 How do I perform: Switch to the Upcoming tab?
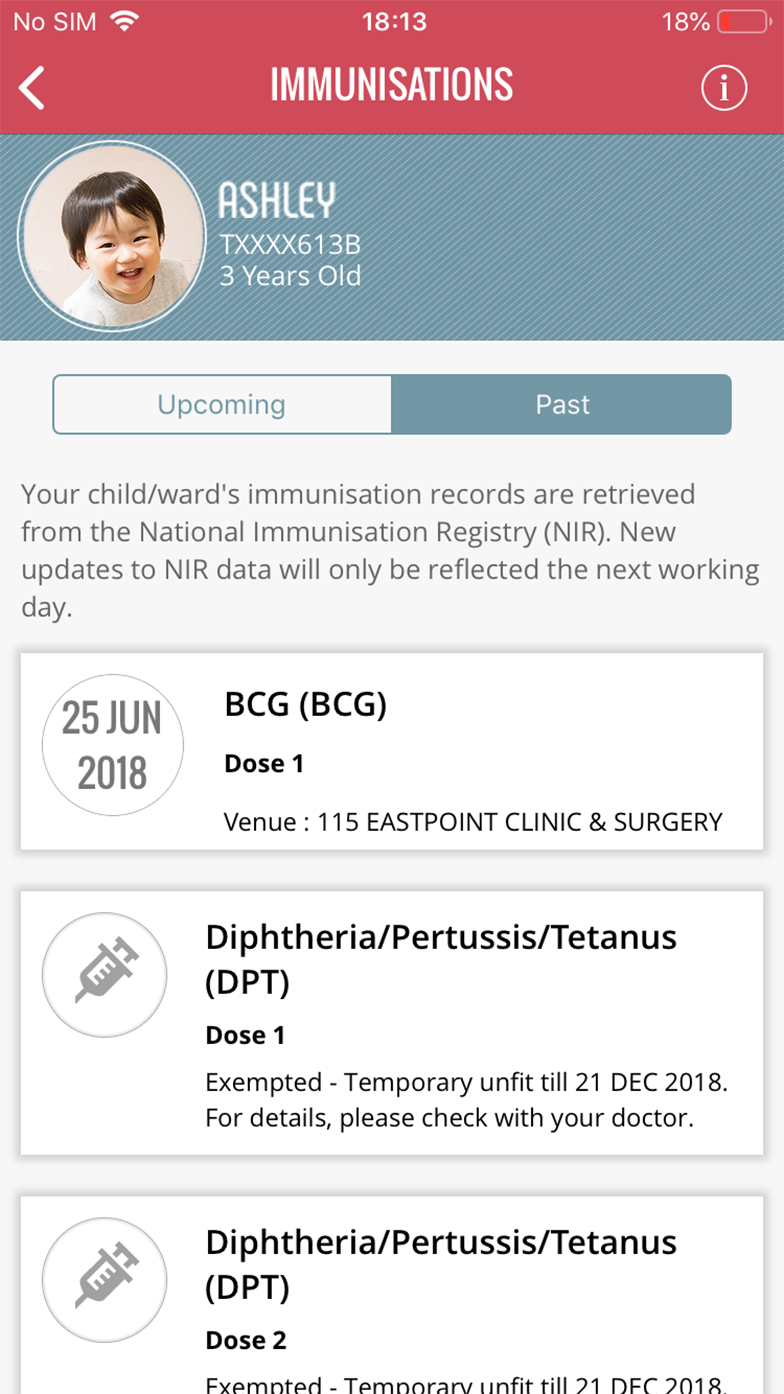222,404
